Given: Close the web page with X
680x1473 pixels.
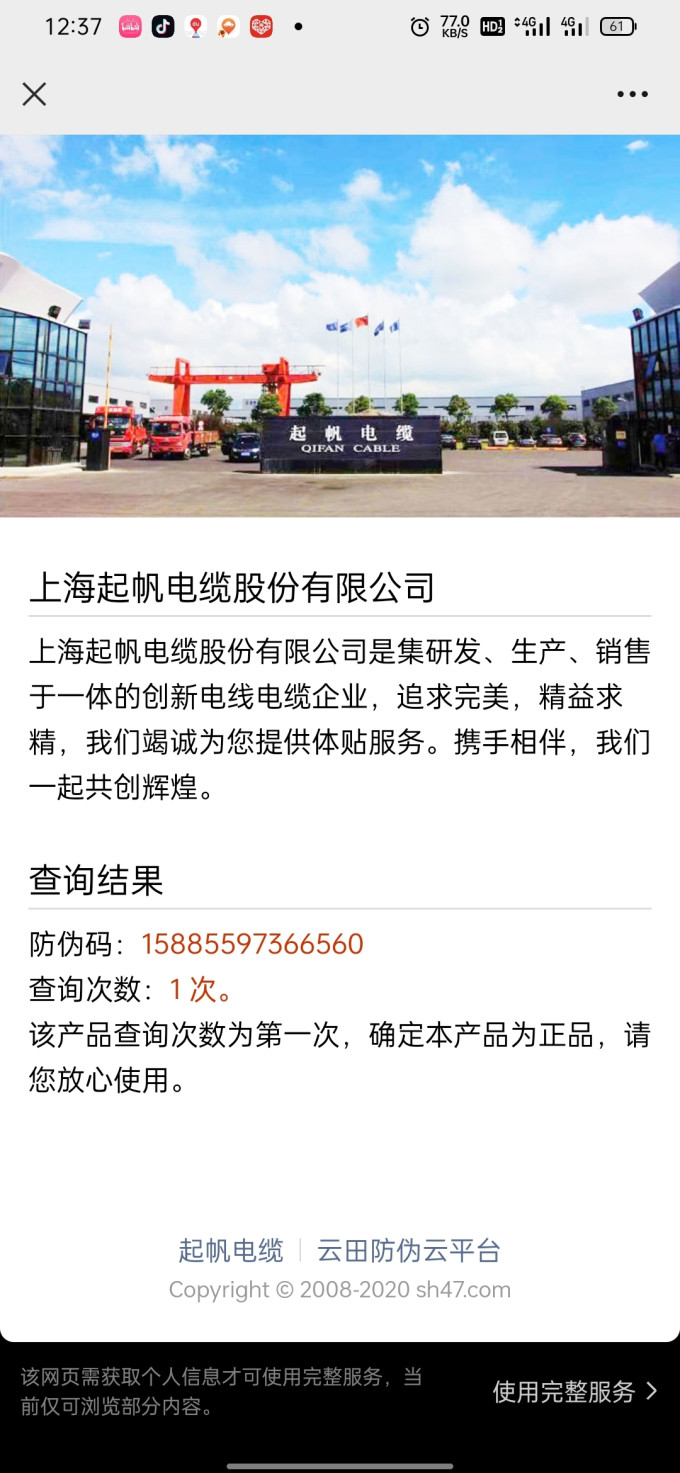Looking at the screenshot, I should tap(34, 94).
